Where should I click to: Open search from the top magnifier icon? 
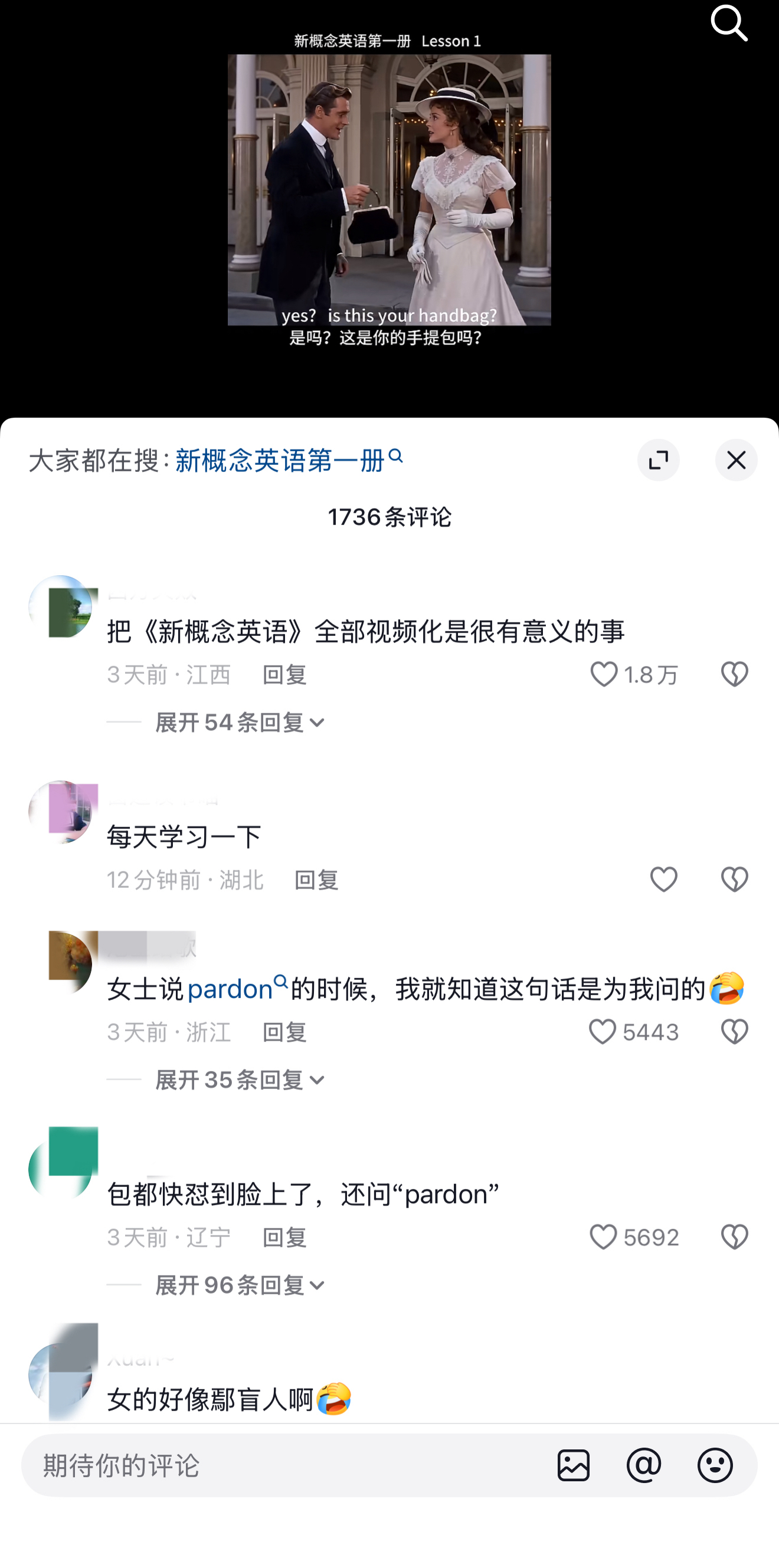(x=728, y=24)
